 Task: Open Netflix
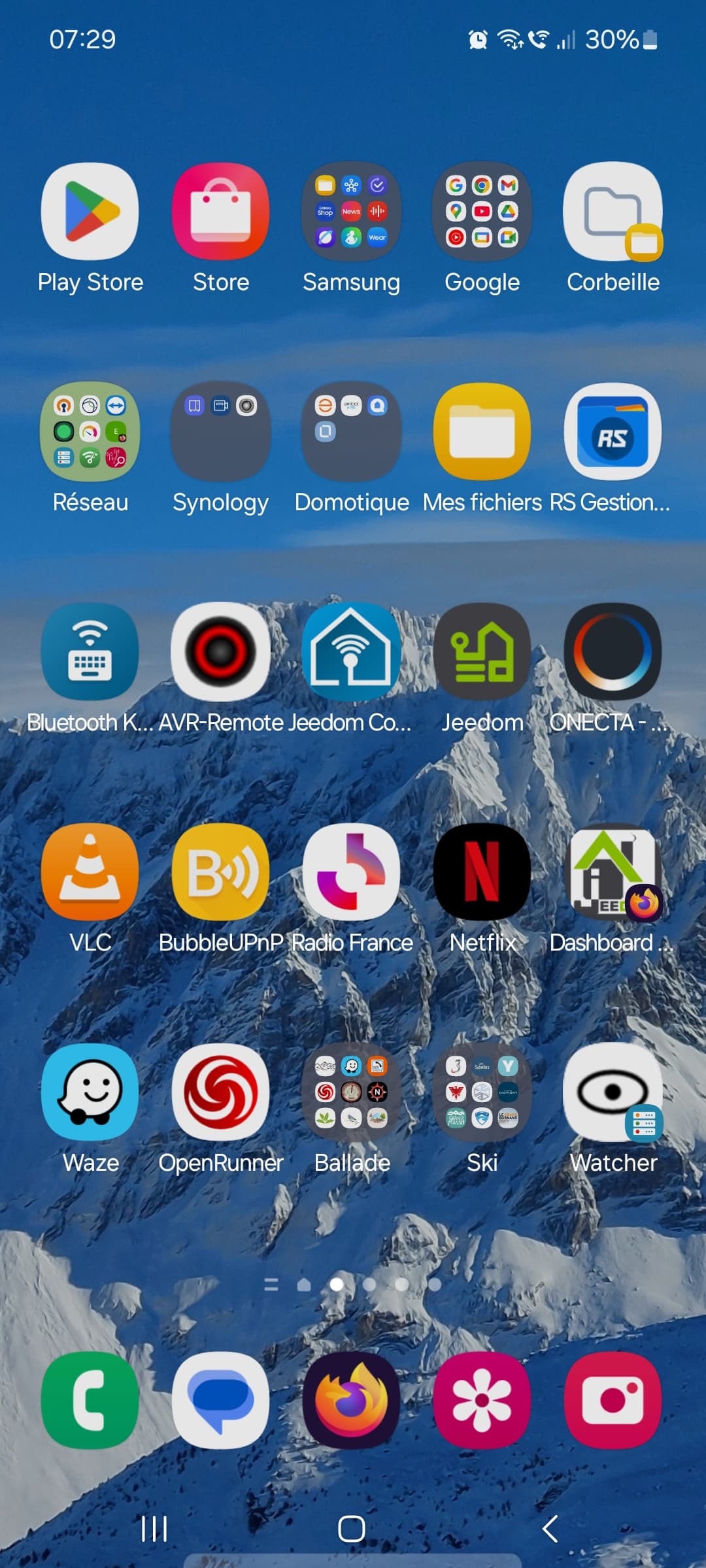click(x=482, y=872)
